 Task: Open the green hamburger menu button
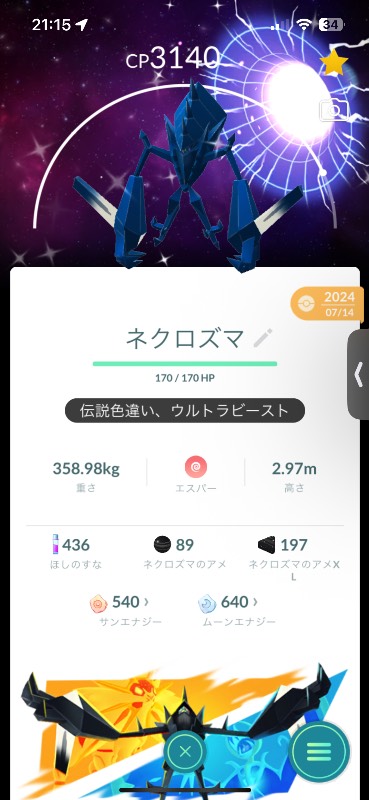click(319, 752)
